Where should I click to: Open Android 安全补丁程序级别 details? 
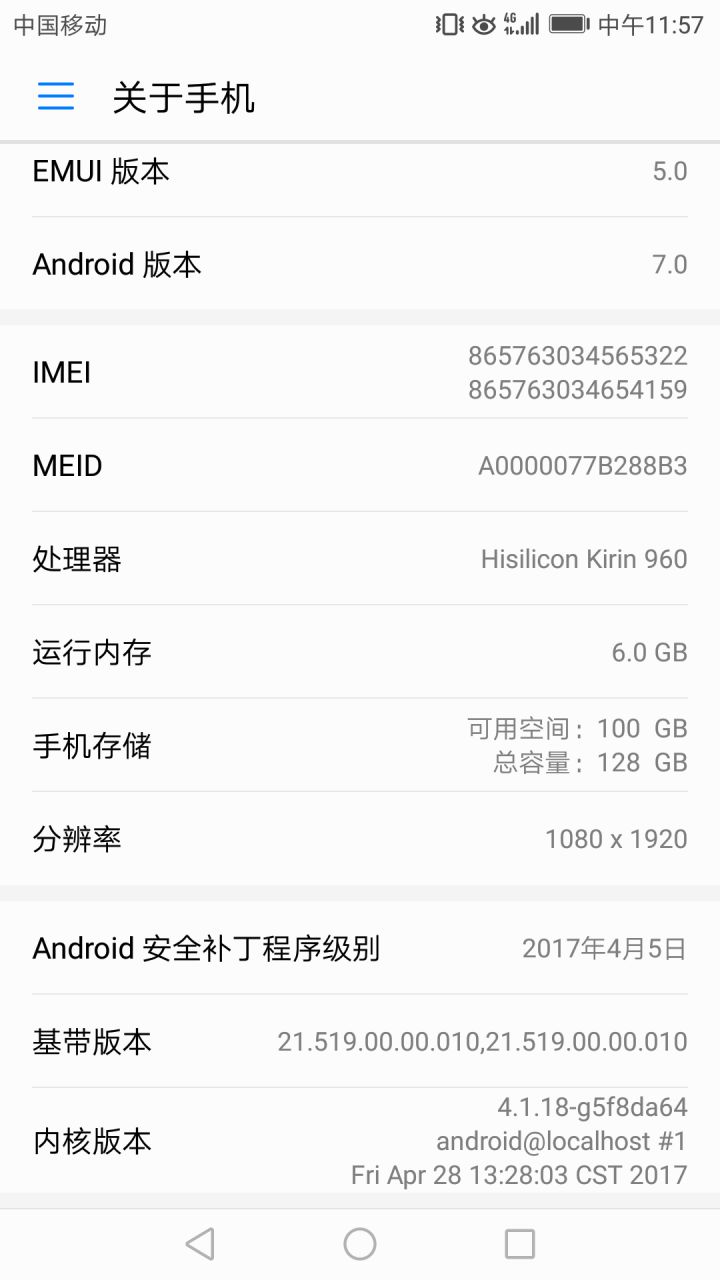(360, 948)
